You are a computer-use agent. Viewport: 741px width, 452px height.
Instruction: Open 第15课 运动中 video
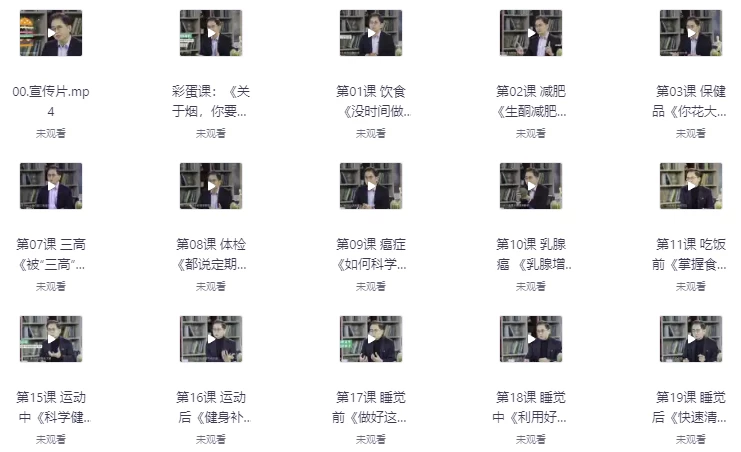pyautogui.click(x=51, y=339)
